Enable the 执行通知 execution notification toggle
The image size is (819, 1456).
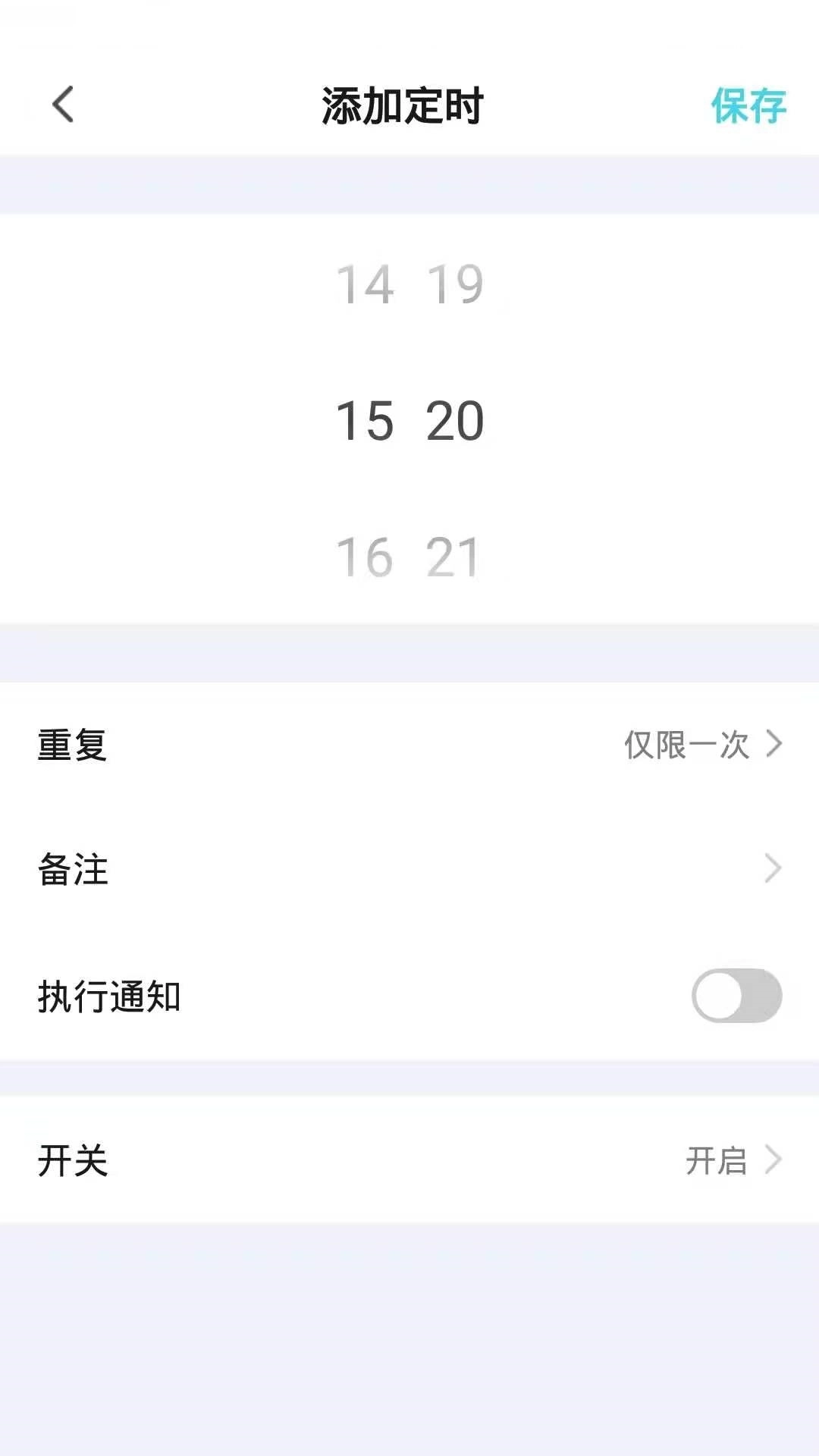(x=734, y=996)
